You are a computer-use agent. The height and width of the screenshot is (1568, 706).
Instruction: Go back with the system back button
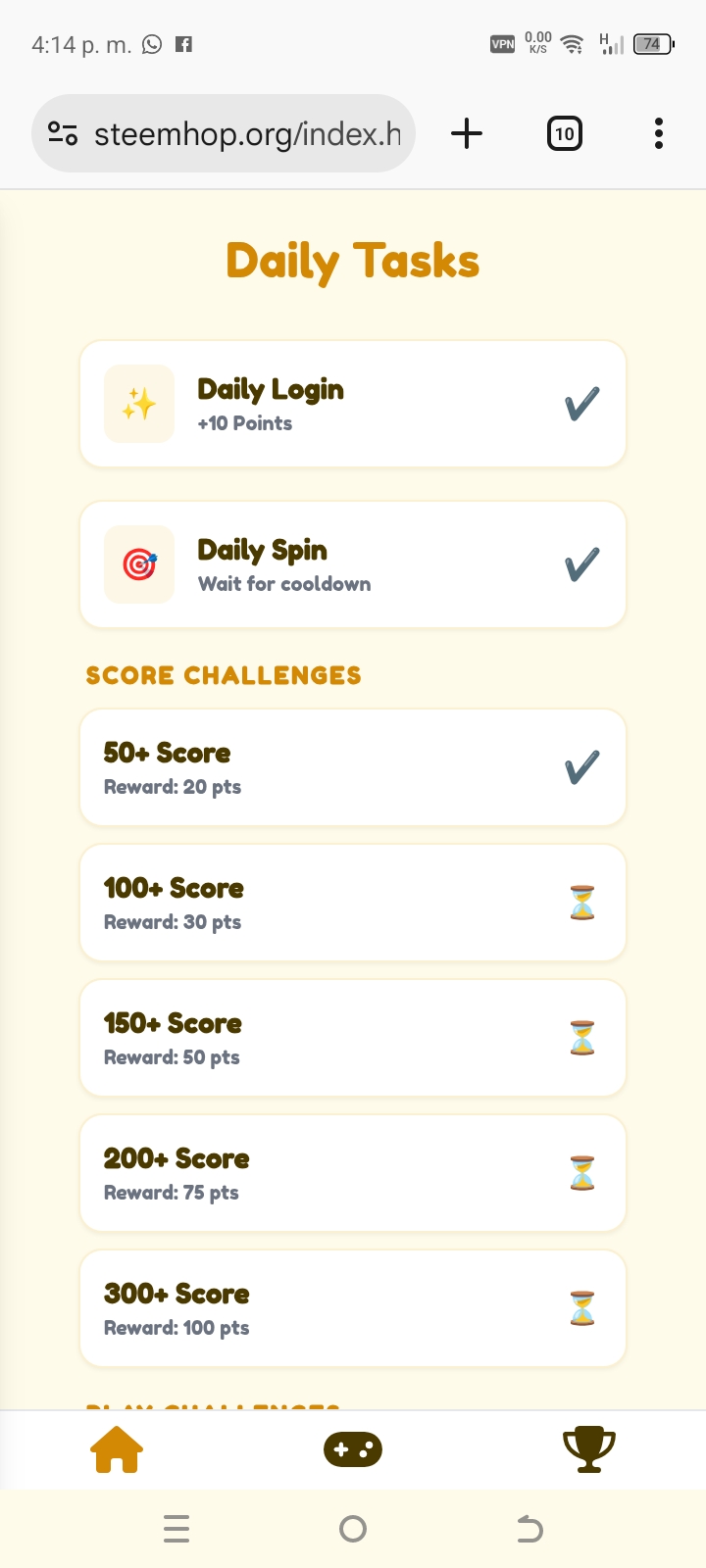529,1529
